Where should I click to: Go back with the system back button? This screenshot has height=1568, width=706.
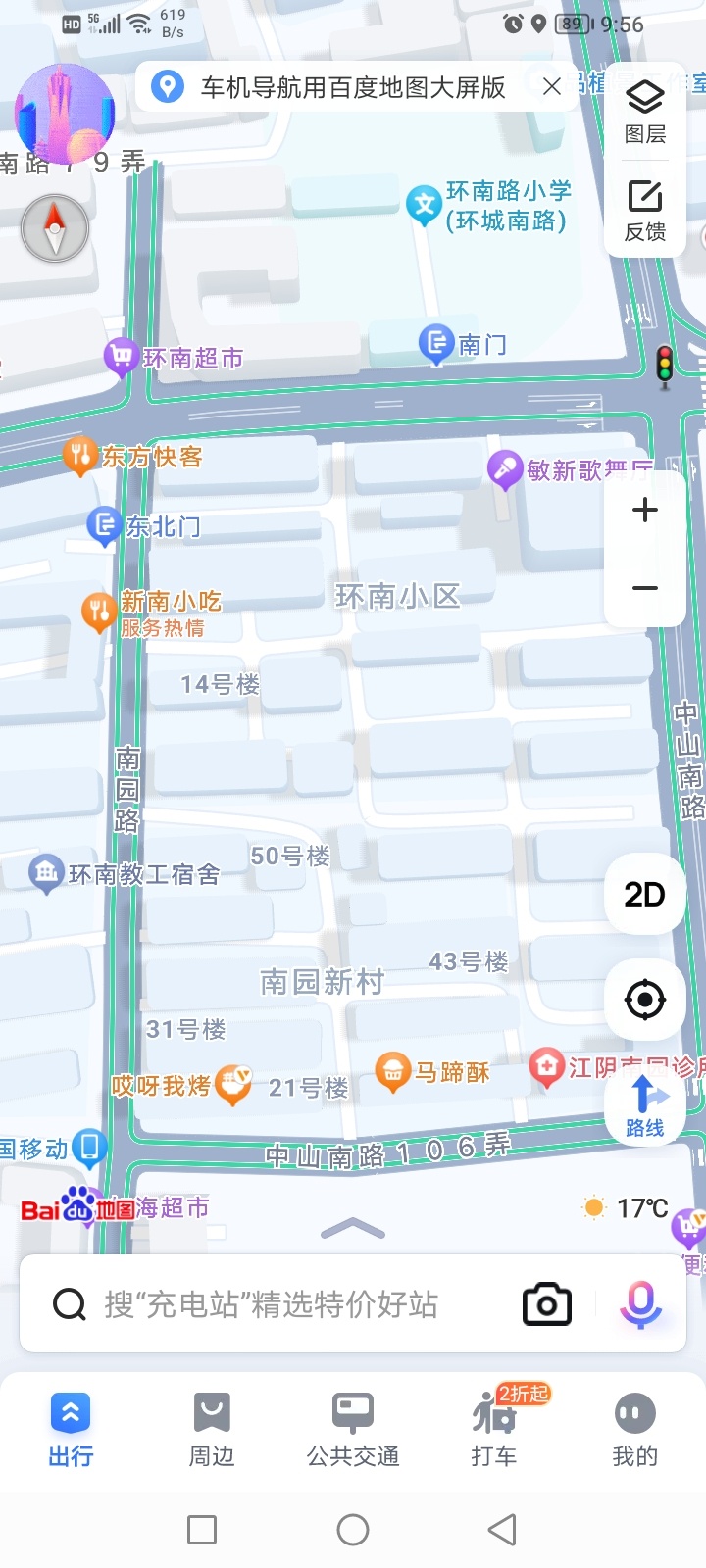pos(502,1530)
